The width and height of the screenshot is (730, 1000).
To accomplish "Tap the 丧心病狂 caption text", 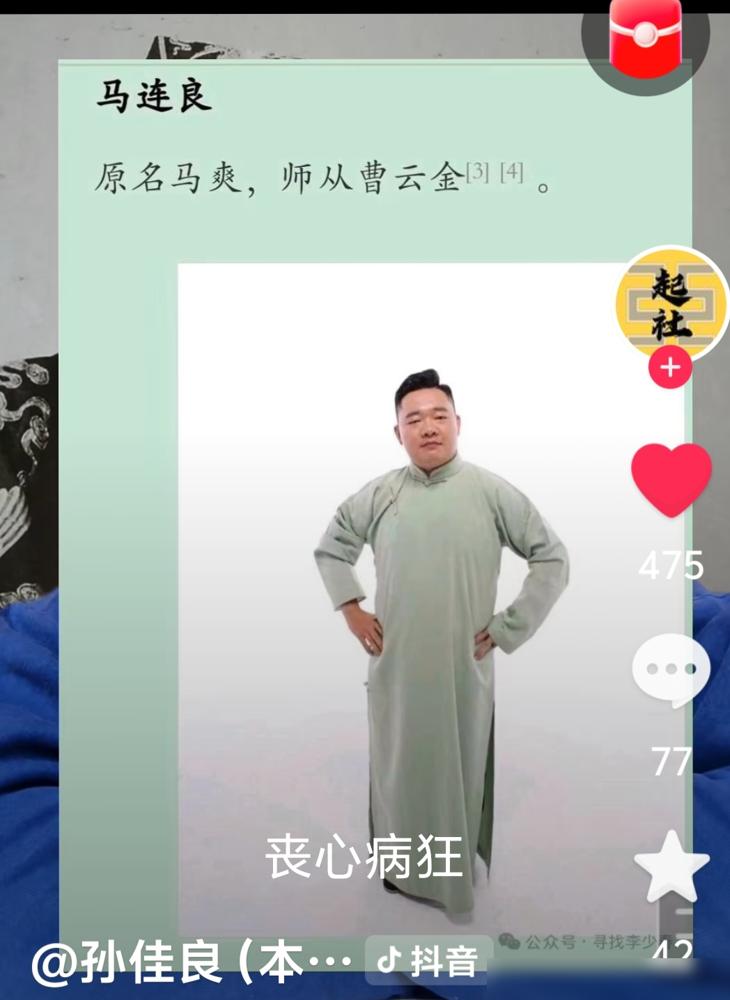I will tap(366, 857).
